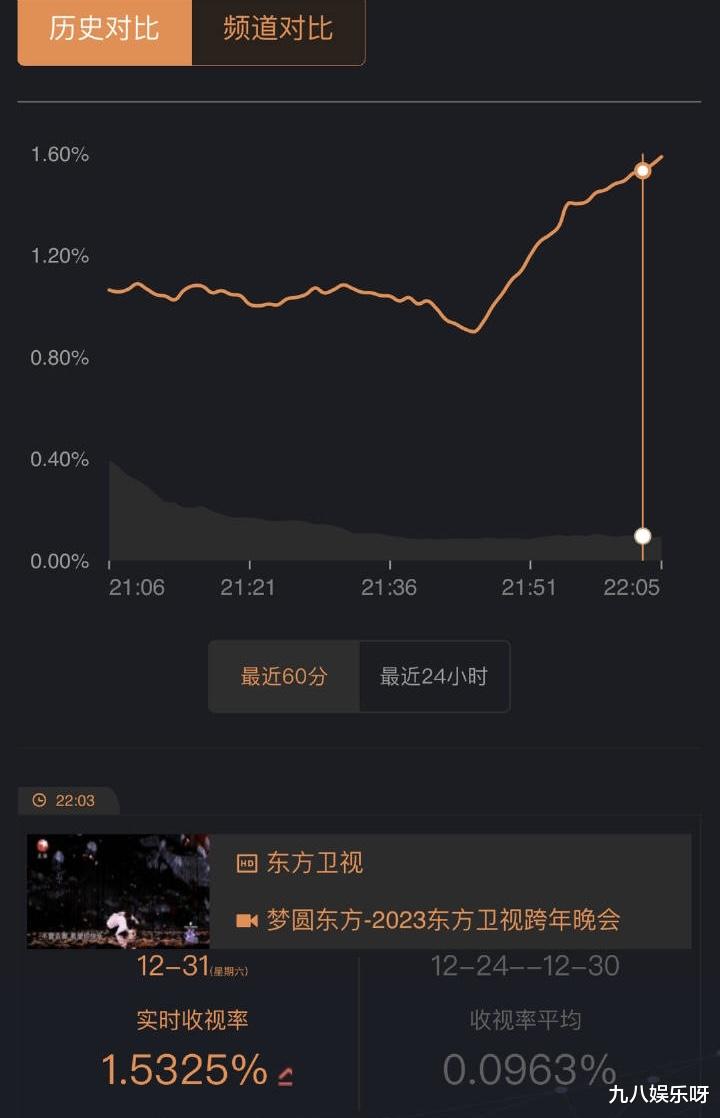This screenshot has width=720, height=1118.
Task: Click the gala show thumbnail image
Action: [x=117, y=890]
